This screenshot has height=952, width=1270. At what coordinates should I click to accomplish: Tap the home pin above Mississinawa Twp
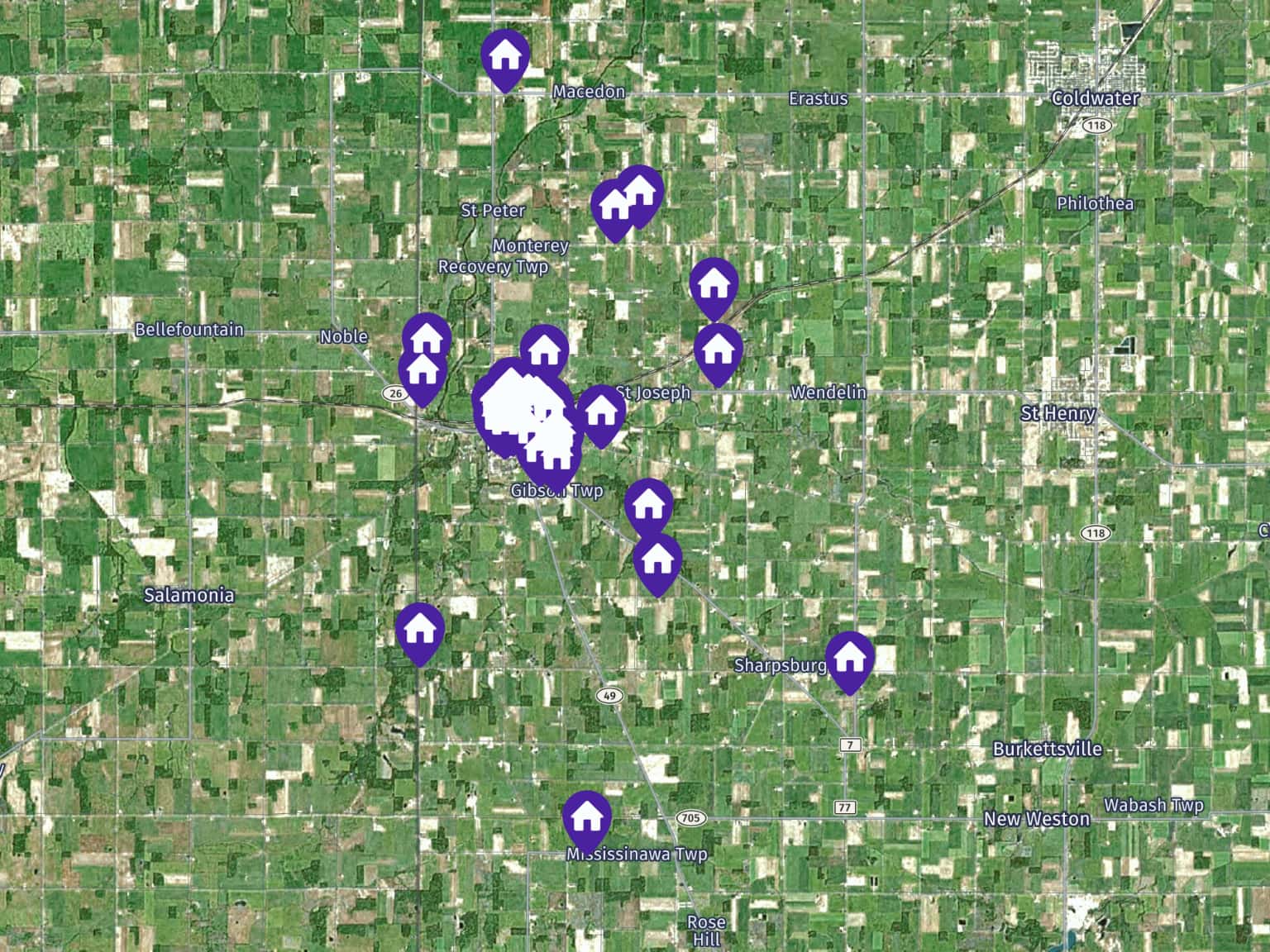[586, 817]
